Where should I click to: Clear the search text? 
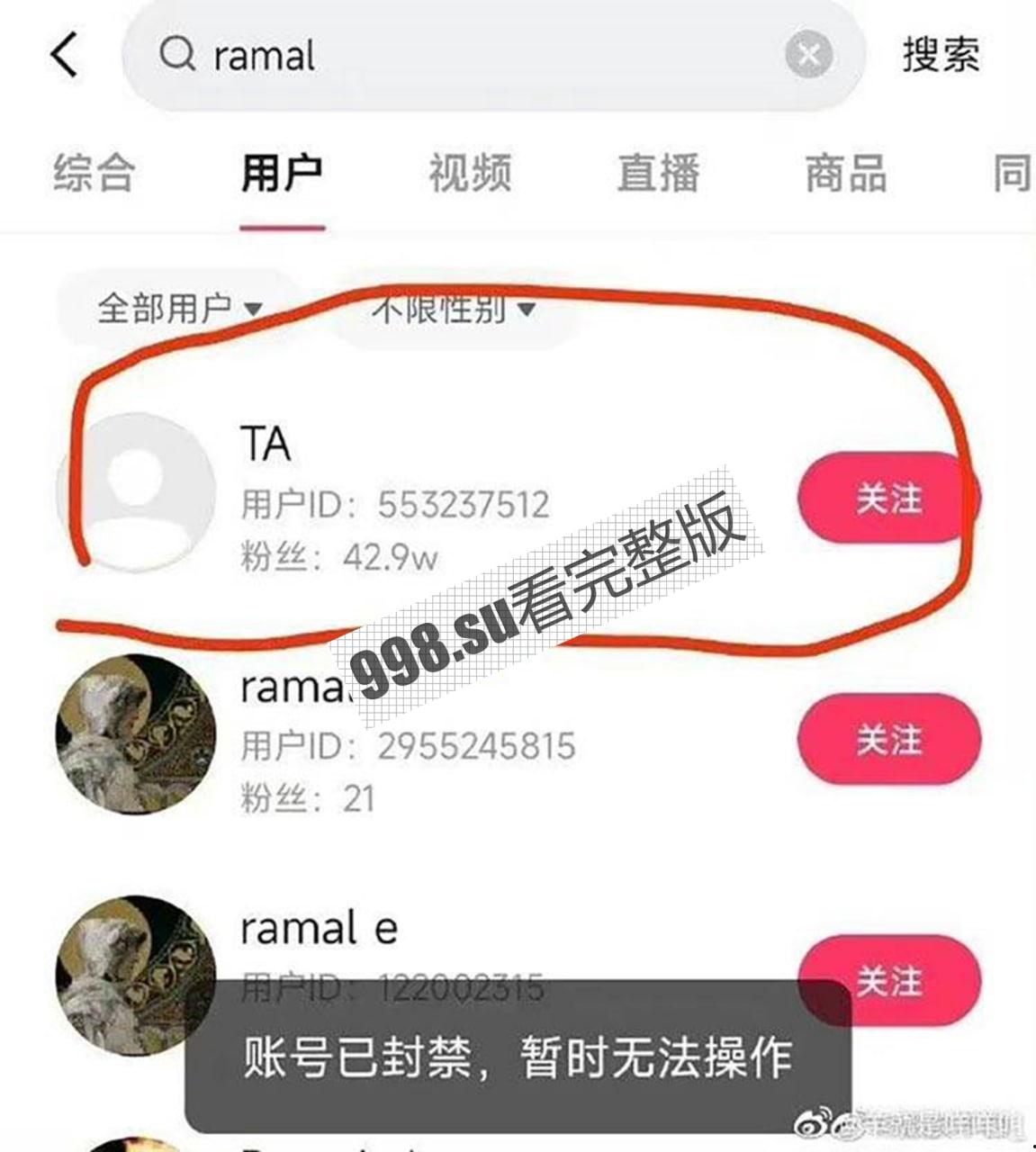pyautogui.click(x=807, y=56)
